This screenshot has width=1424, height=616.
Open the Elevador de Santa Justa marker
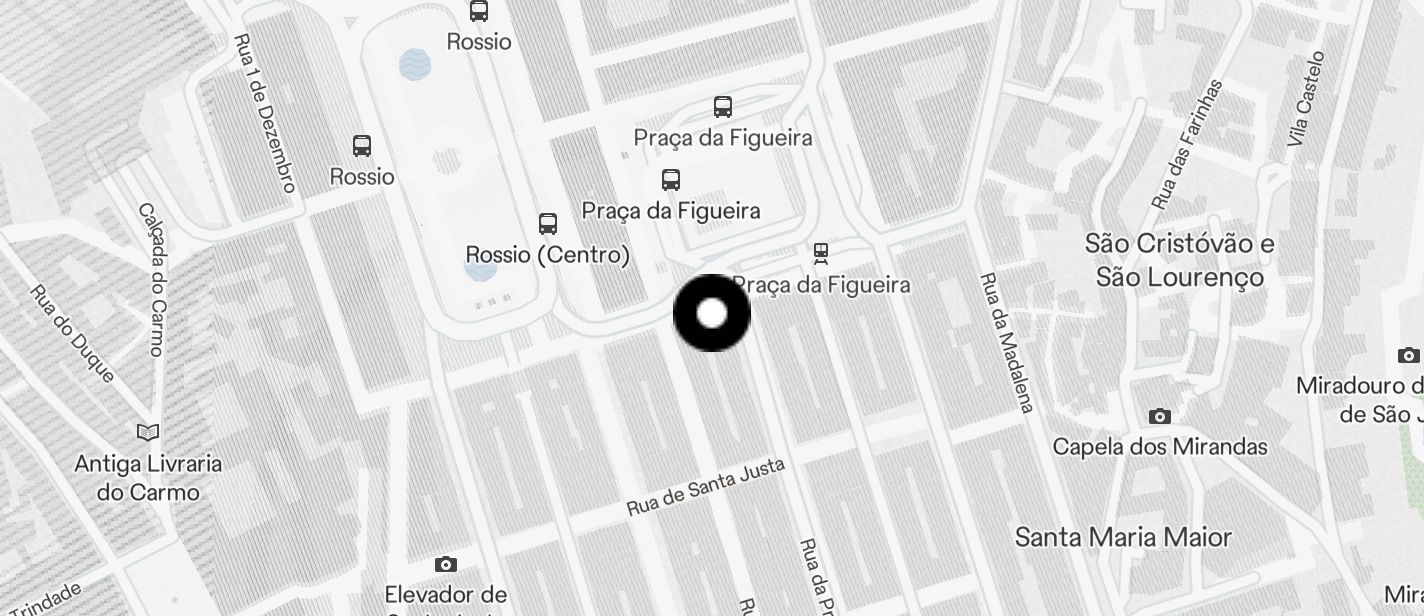pos(446,565)
